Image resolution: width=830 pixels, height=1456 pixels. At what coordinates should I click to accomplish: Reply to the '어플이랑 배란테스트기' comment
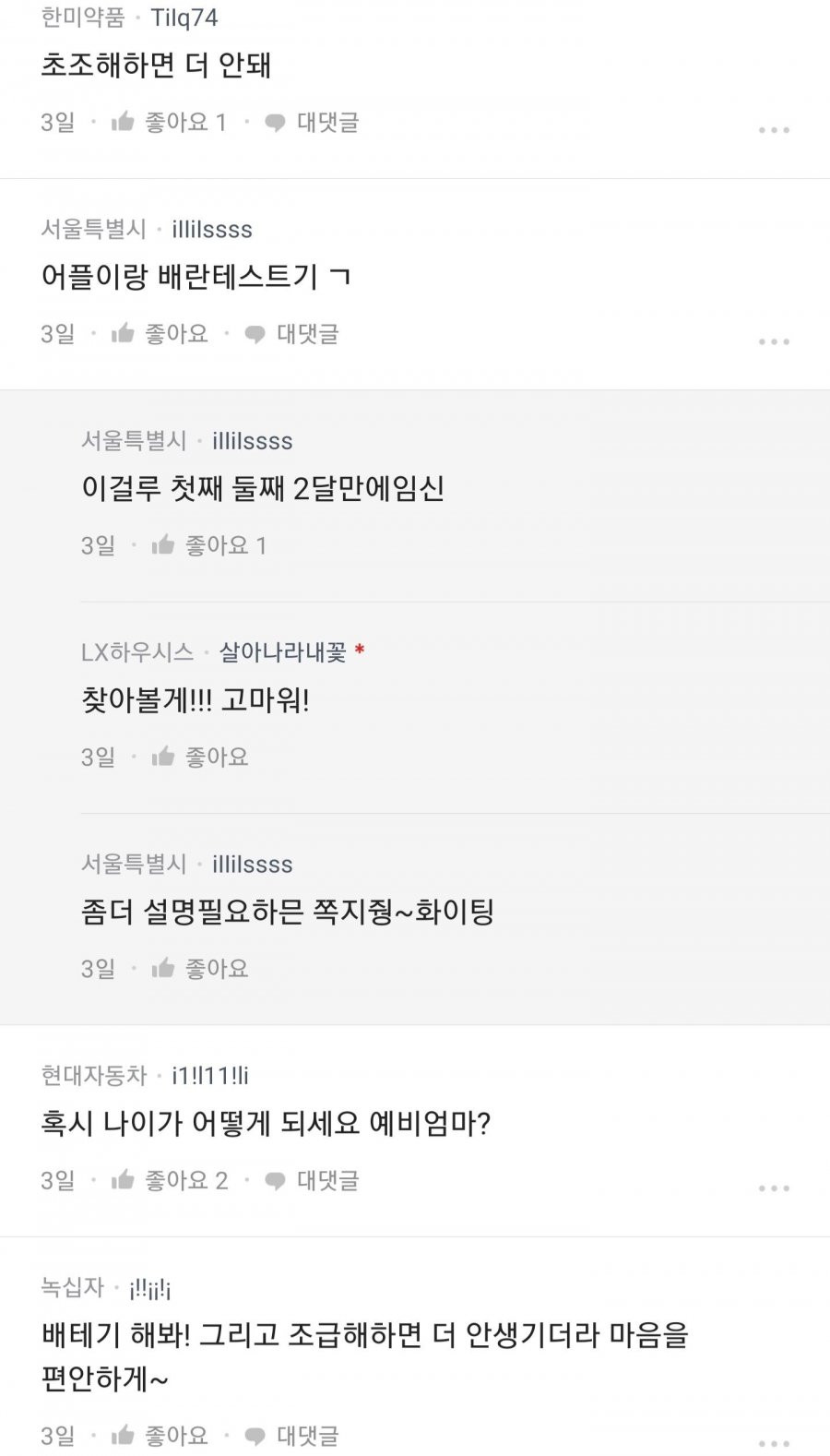292,334
